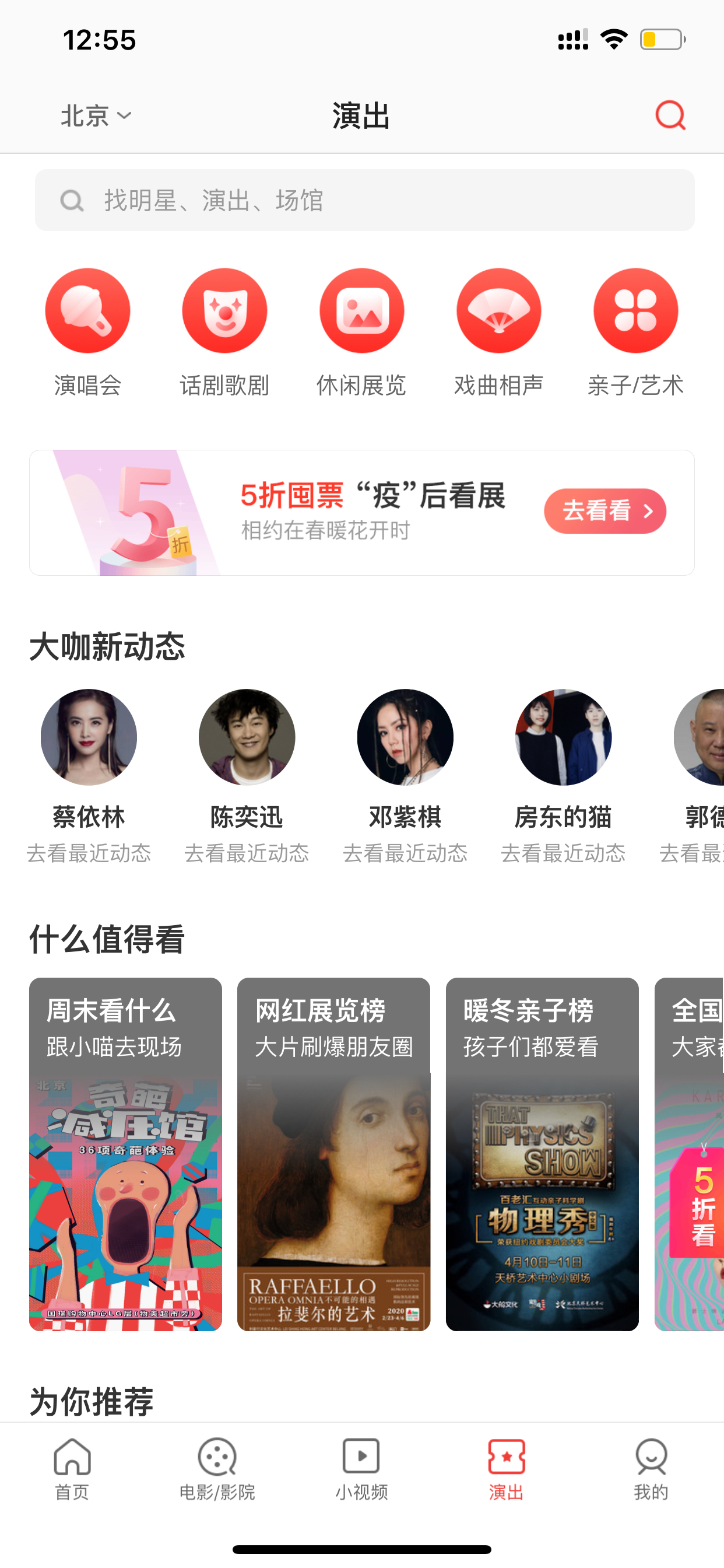
Task: Open the 周末看什么 card
Action: pos(125,1154)
